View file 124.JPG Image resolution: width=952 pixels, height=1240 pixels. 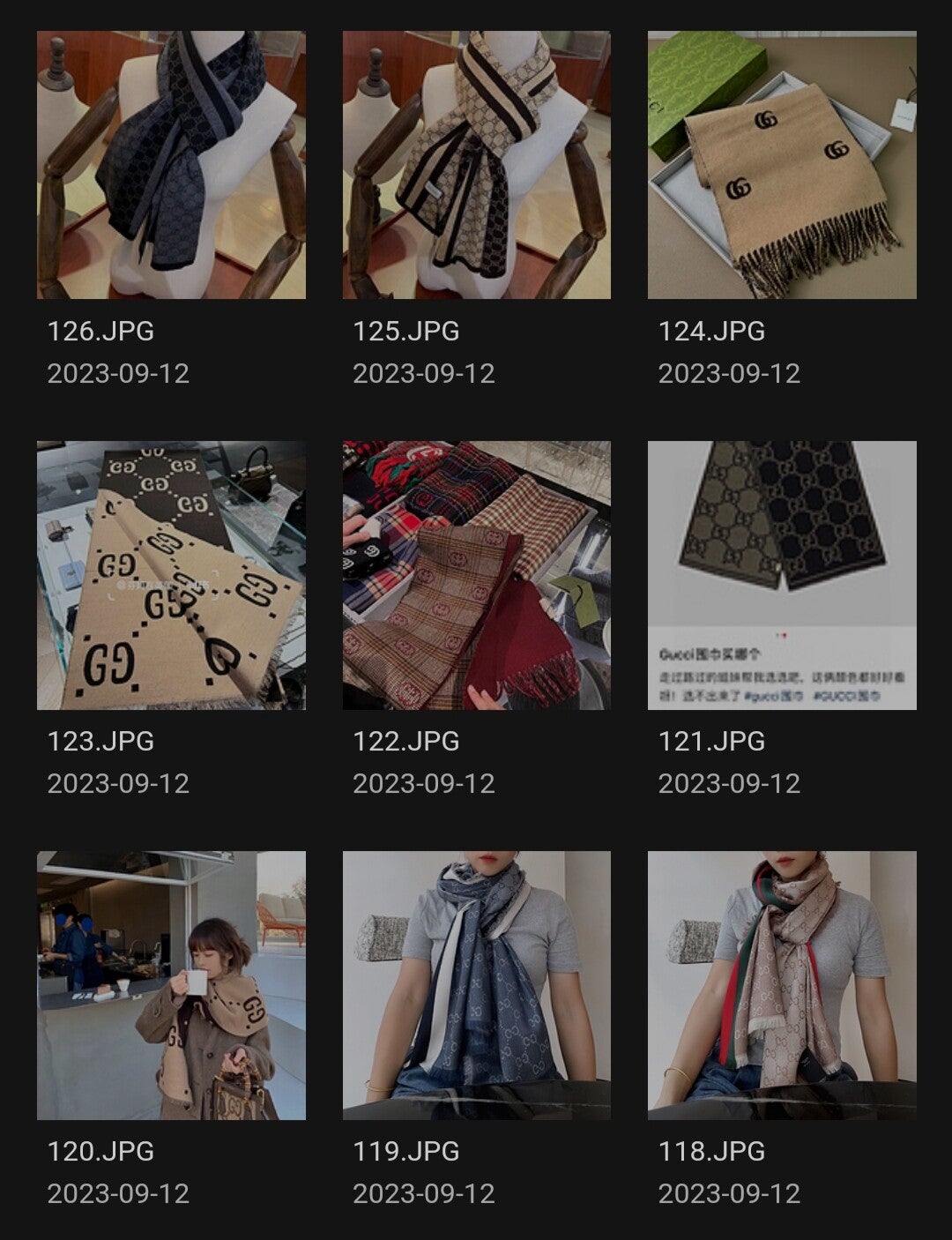click(782, 165)
